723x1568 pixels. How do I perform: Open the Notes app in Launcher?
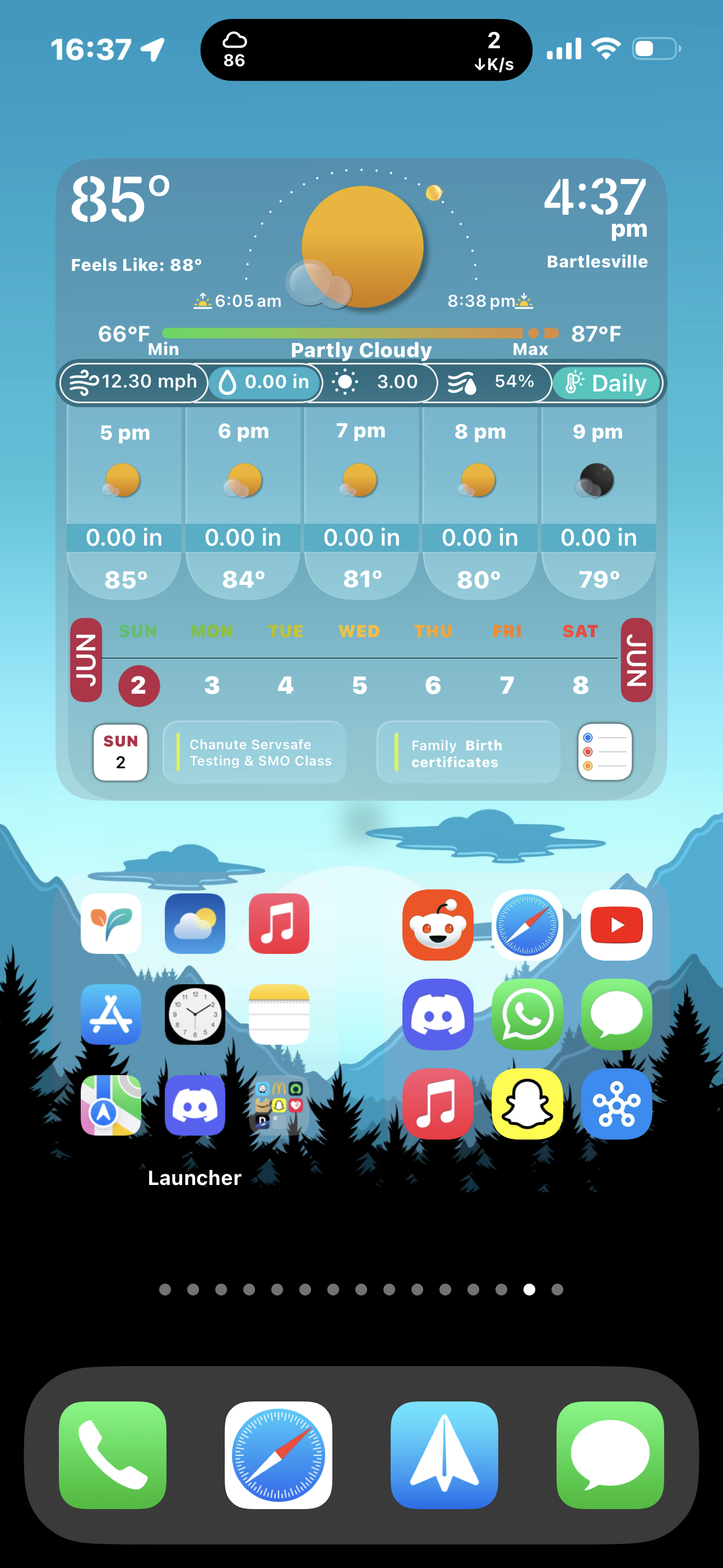279,1014
